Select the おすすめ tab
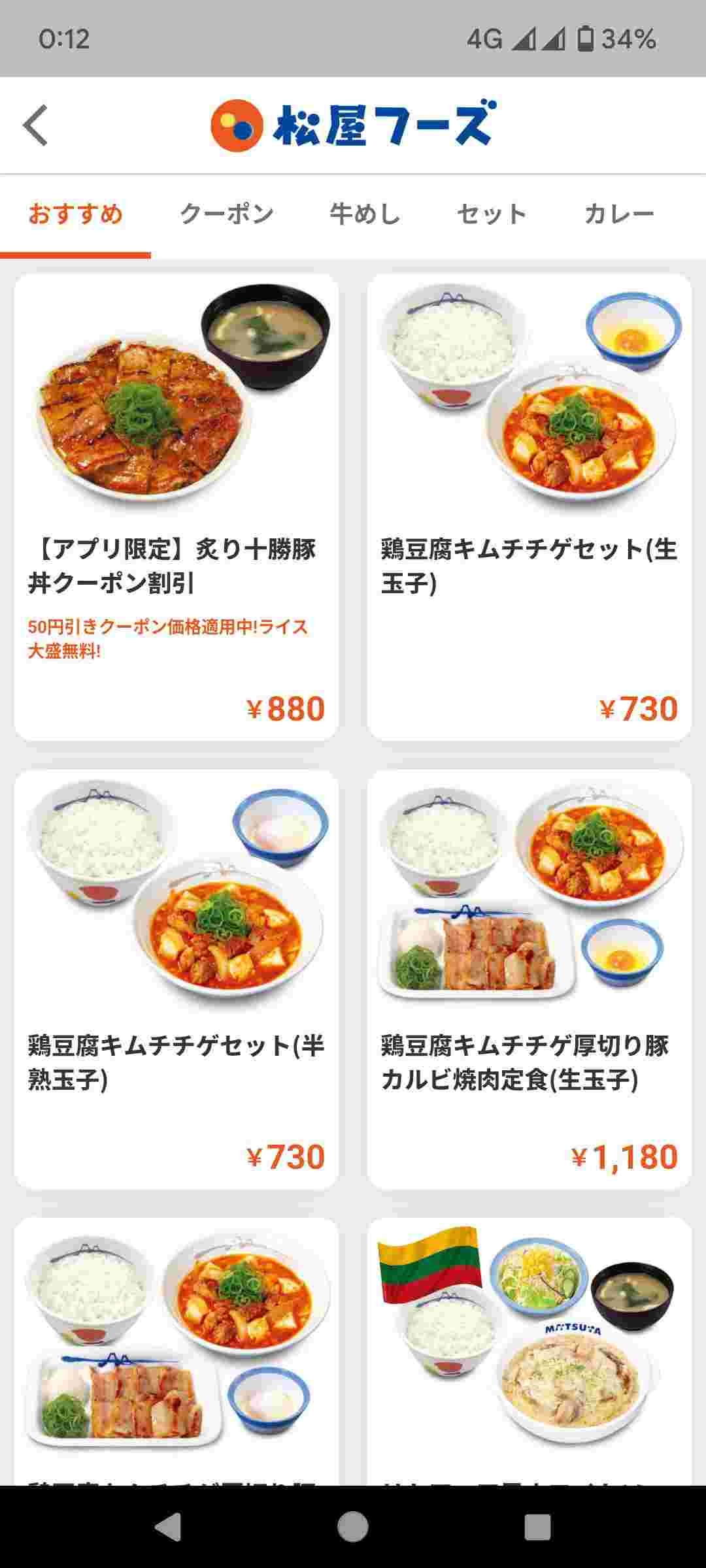Screen dimensions: 706x1568 point(75,214)
